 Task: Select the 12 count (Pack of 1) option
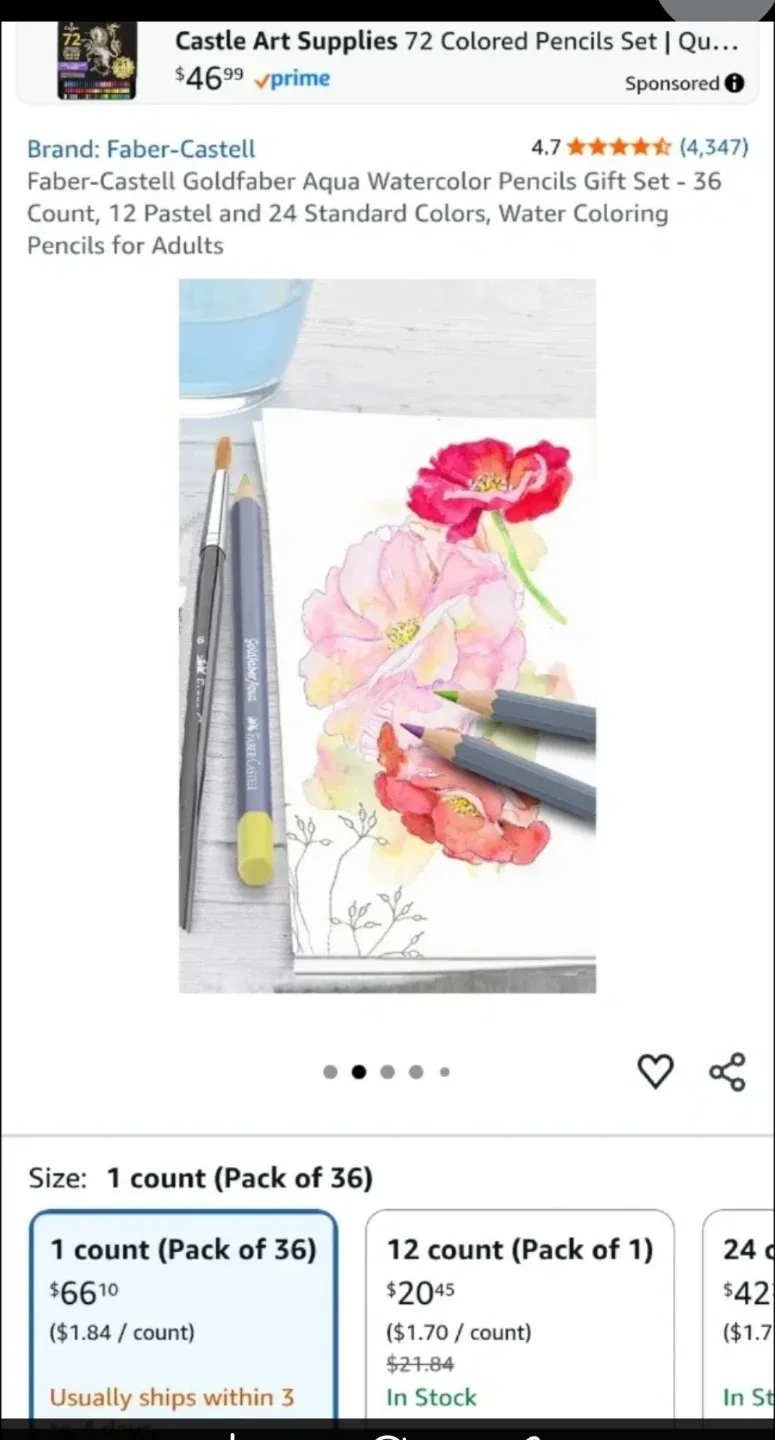pyautogui.click(x=519, y=1310)
